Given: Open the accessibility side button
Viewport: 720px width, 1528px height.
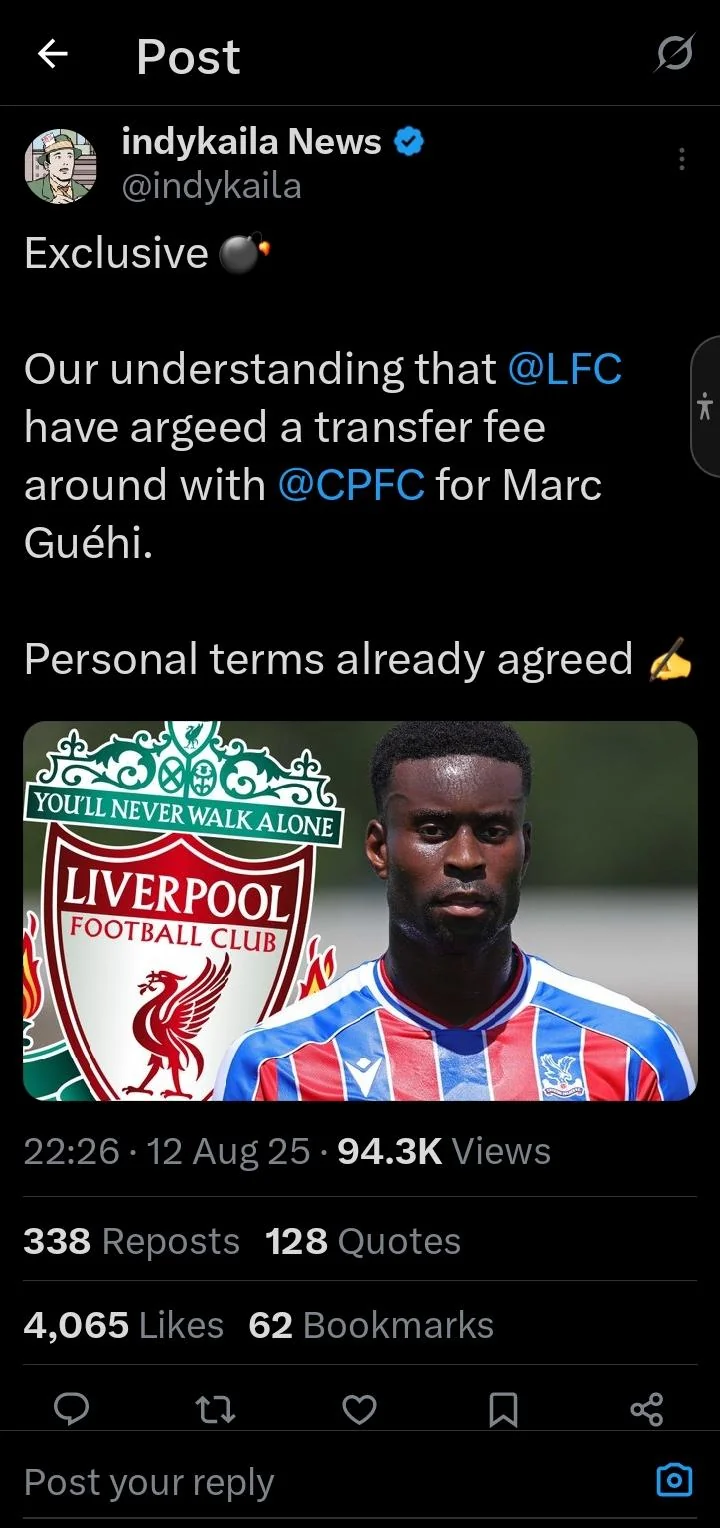Looking at the screenshot, I should click(x=705, y=405).
